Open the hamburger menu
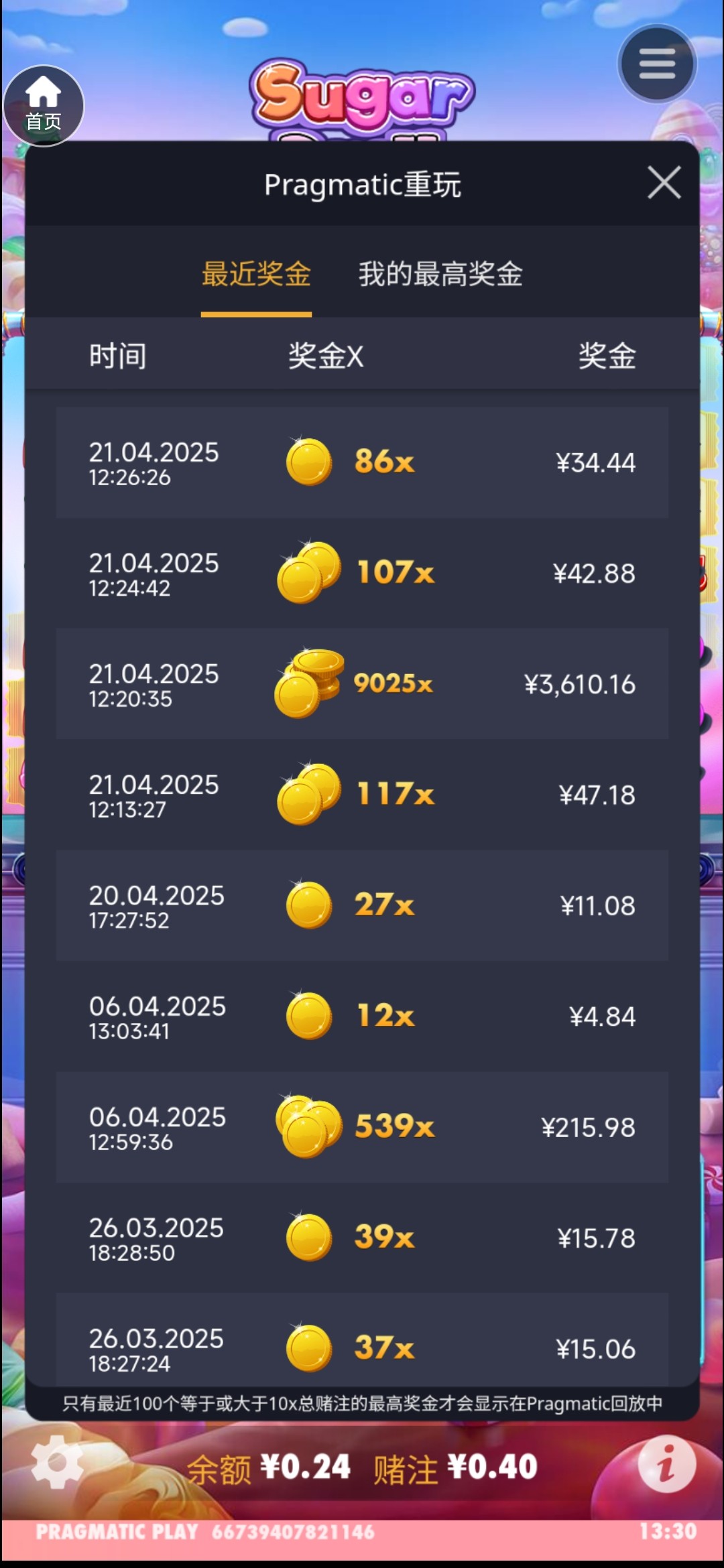 tap(657, 64)
